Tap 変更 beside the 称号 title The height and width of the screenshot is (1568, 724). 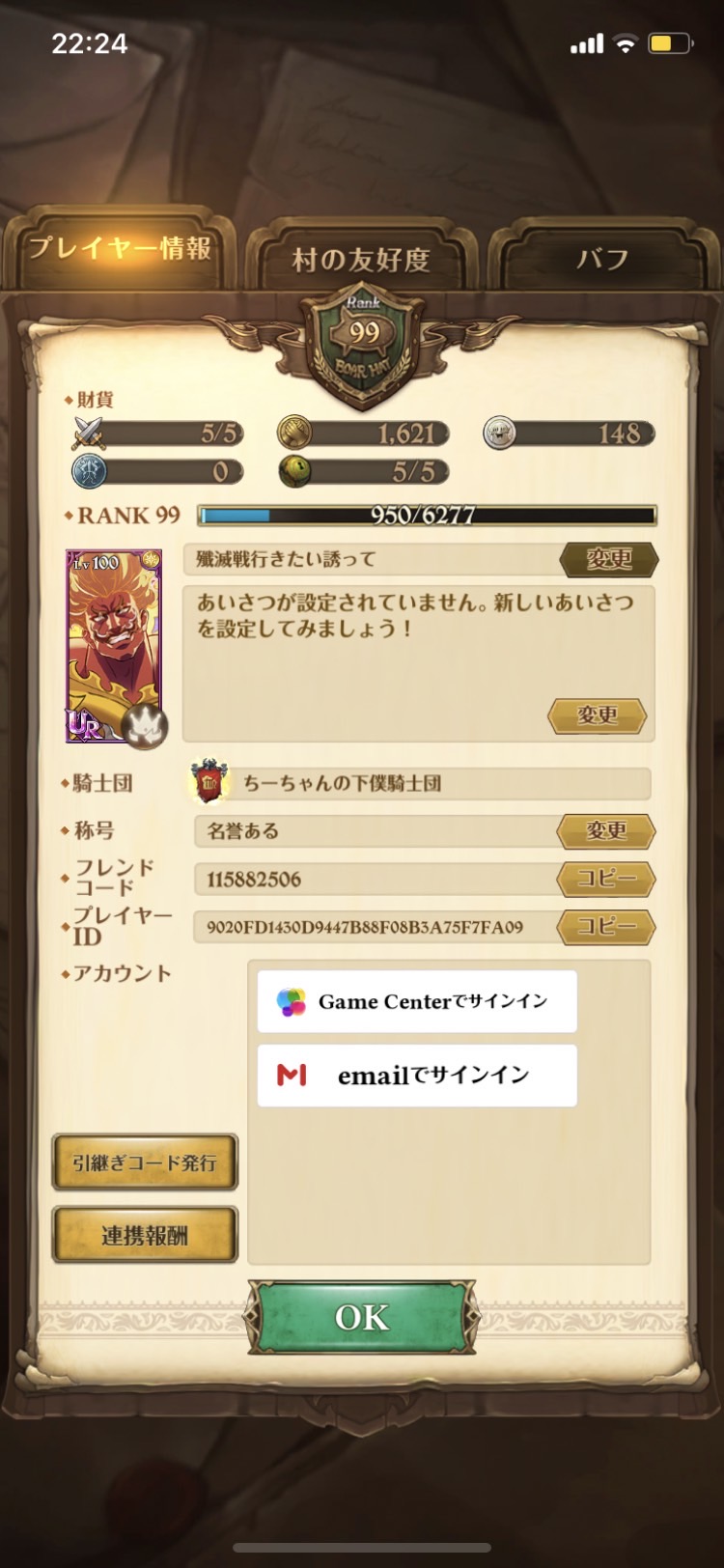605,830
